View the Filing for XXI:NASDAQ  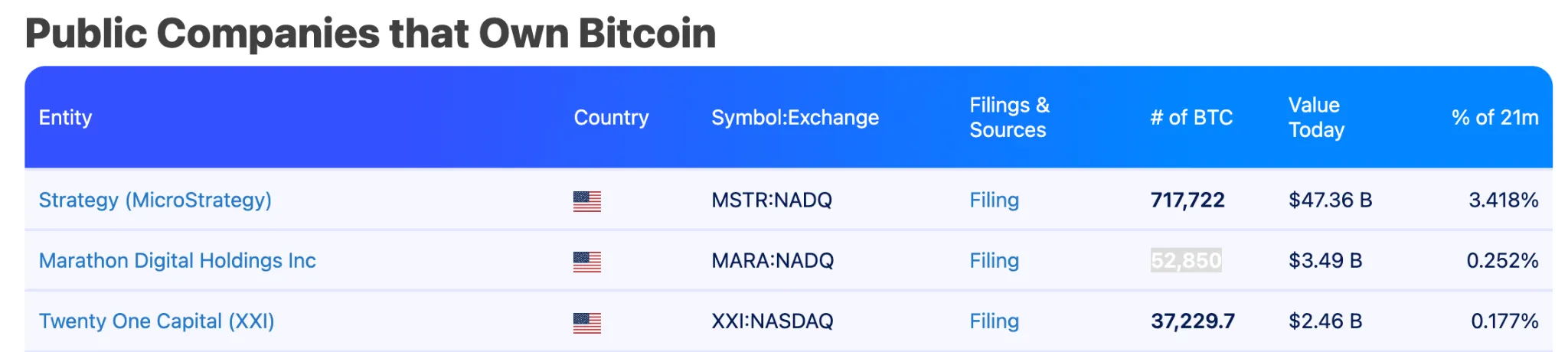click(994, 321)
